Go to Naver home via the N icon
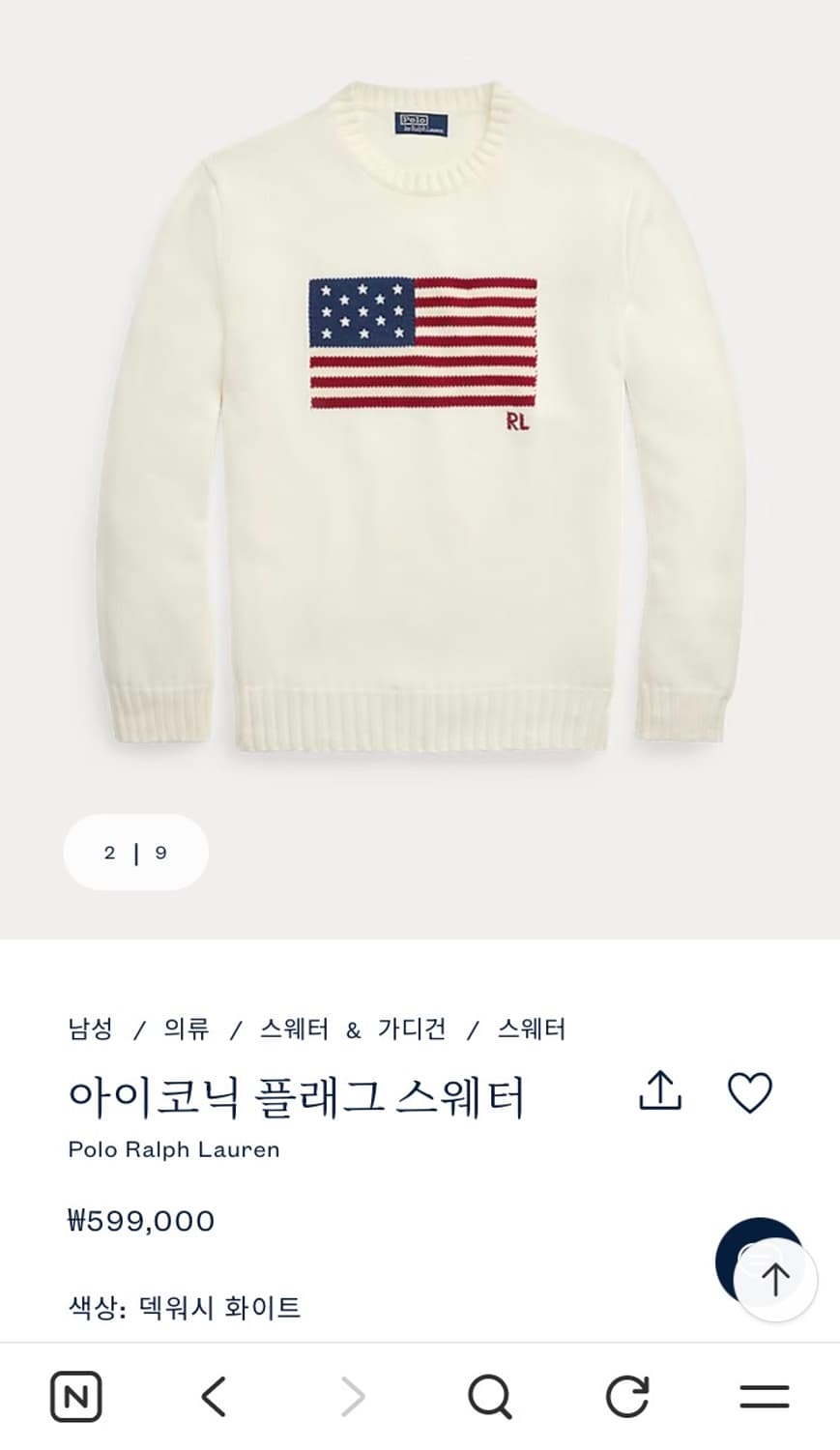Screen dimensions: 840x1450 point(77,1396)
